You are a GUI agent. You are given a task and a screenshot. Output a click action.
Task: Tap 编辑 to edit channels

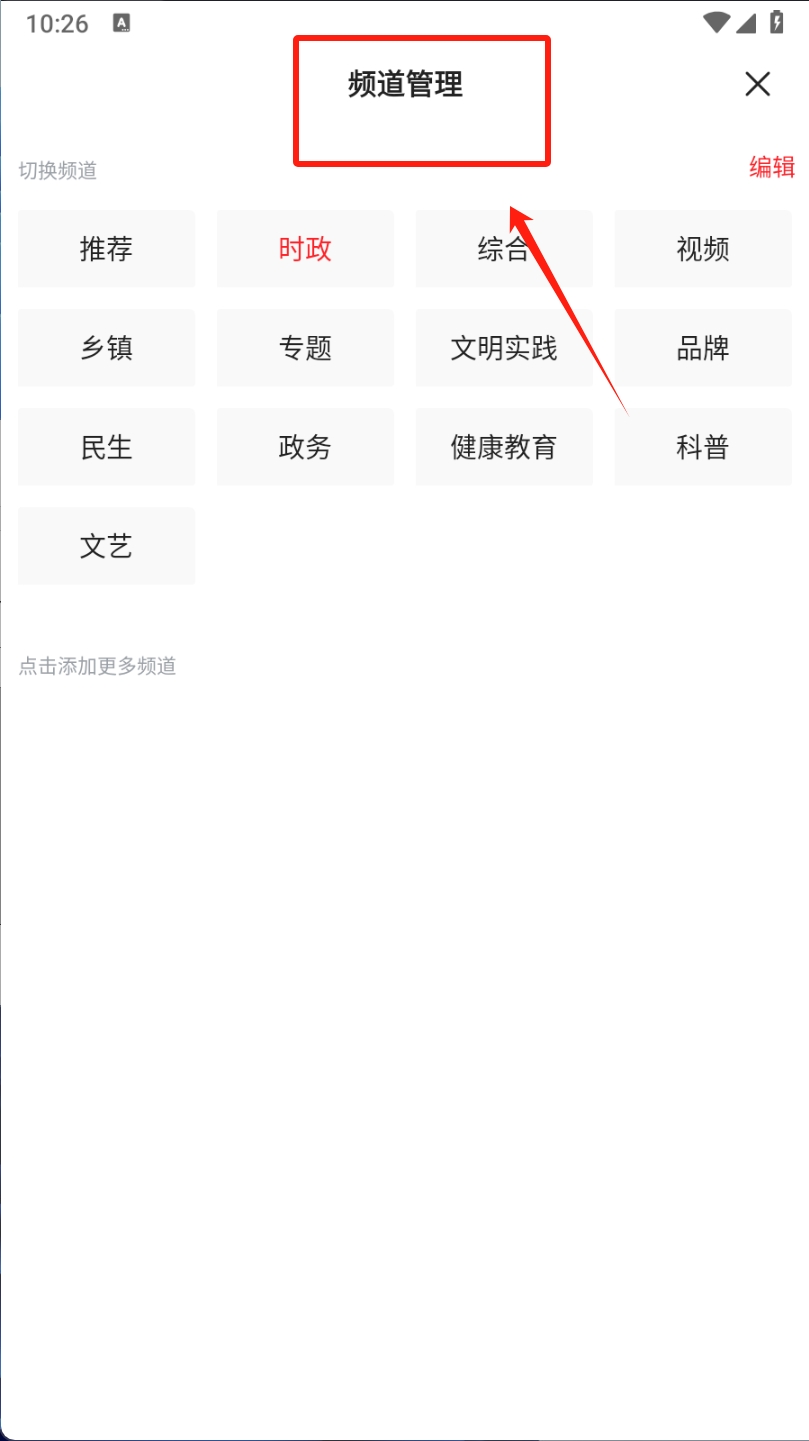pos(772,167)
